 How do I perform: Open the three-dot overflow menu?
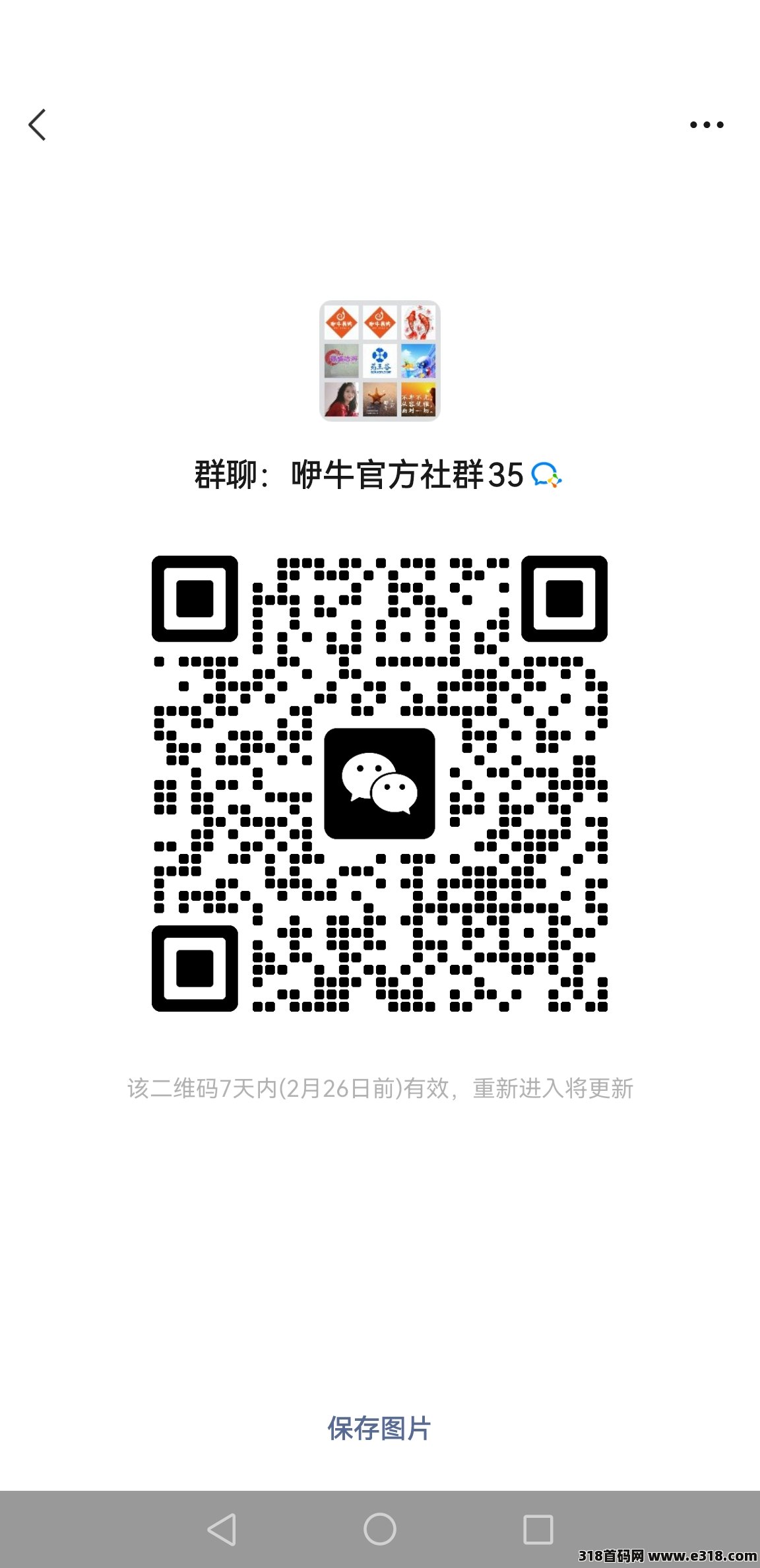click(x=707, y=125)
